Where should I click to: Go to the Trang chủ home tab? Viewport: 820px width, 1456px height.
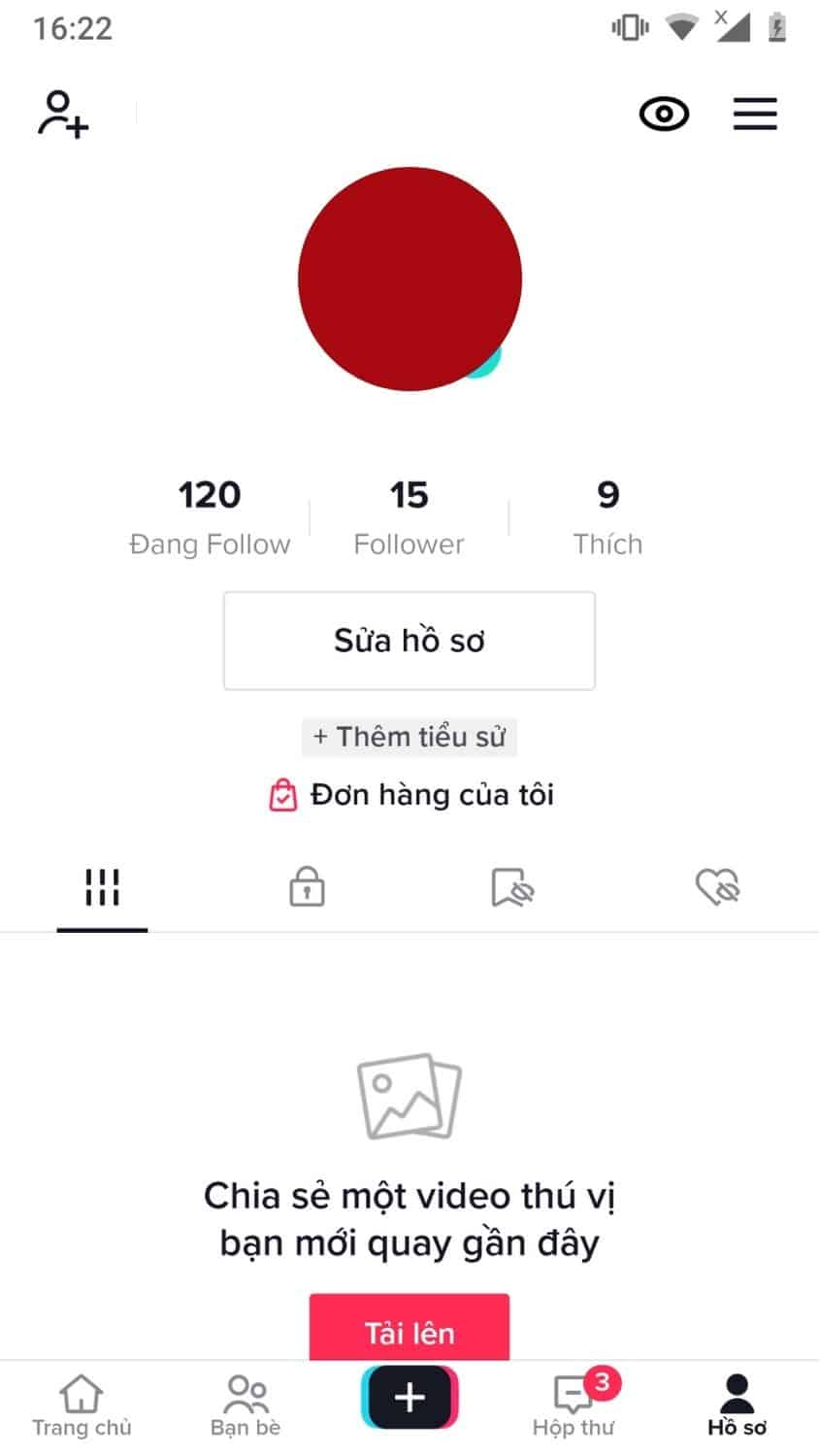82,1406
